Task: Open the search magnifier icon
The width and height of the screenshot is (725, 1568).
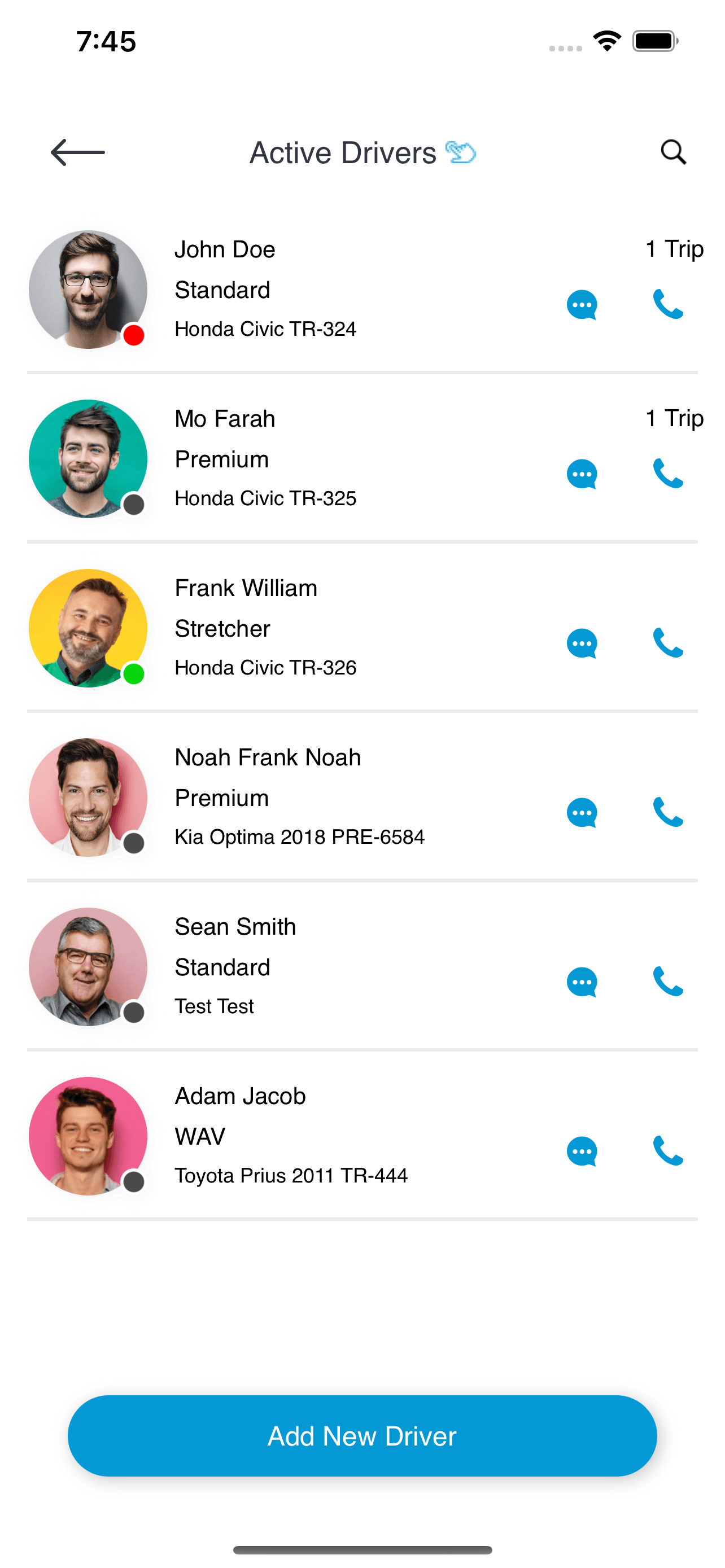Action: [x=673, y=152]
